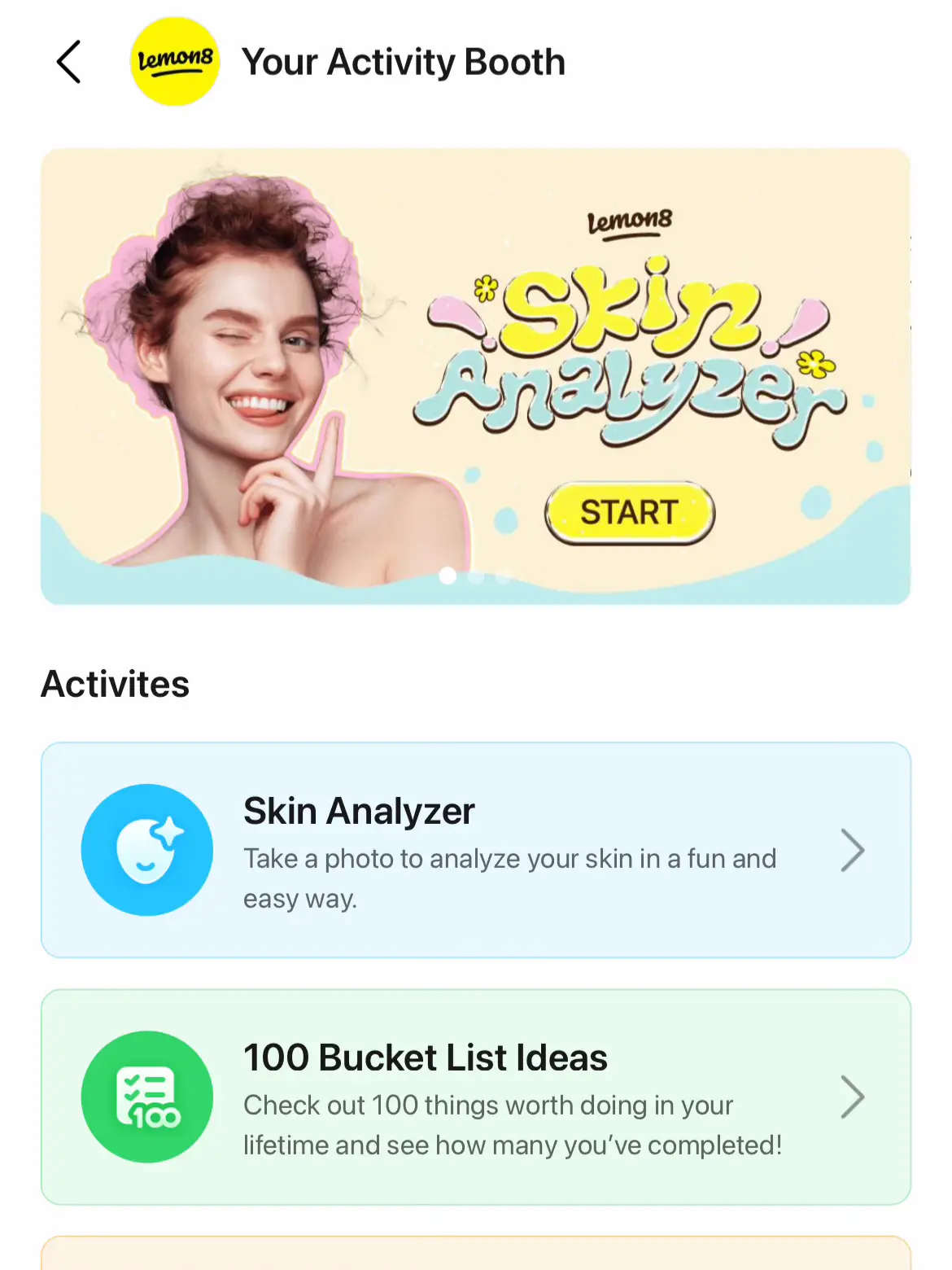Expand the 100 Bucket List card via its chevron

(x=852, y=1096)
